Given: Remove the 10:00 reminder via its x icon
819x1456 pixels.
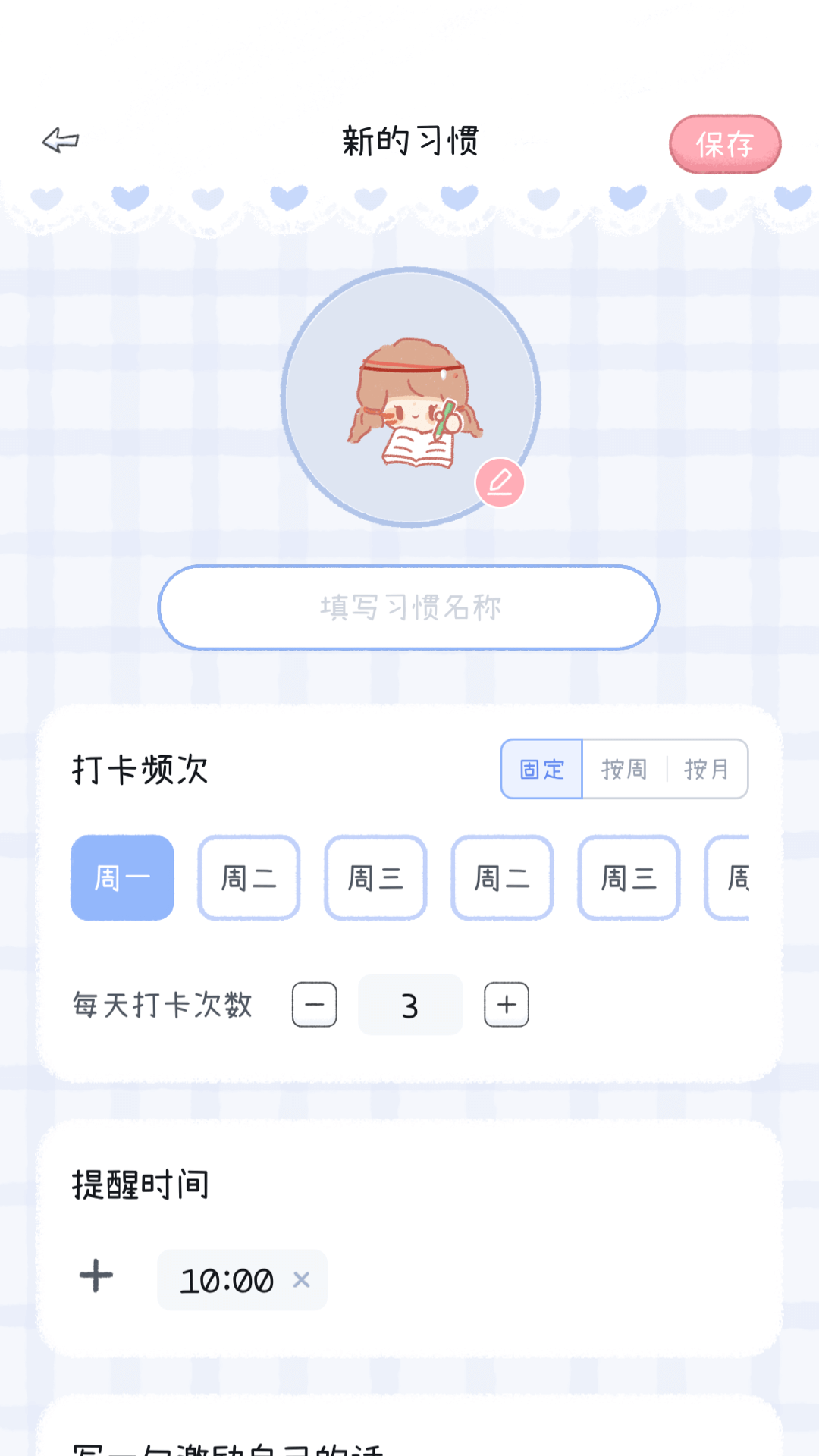Looking at the screenshot, I should 302,1279.
